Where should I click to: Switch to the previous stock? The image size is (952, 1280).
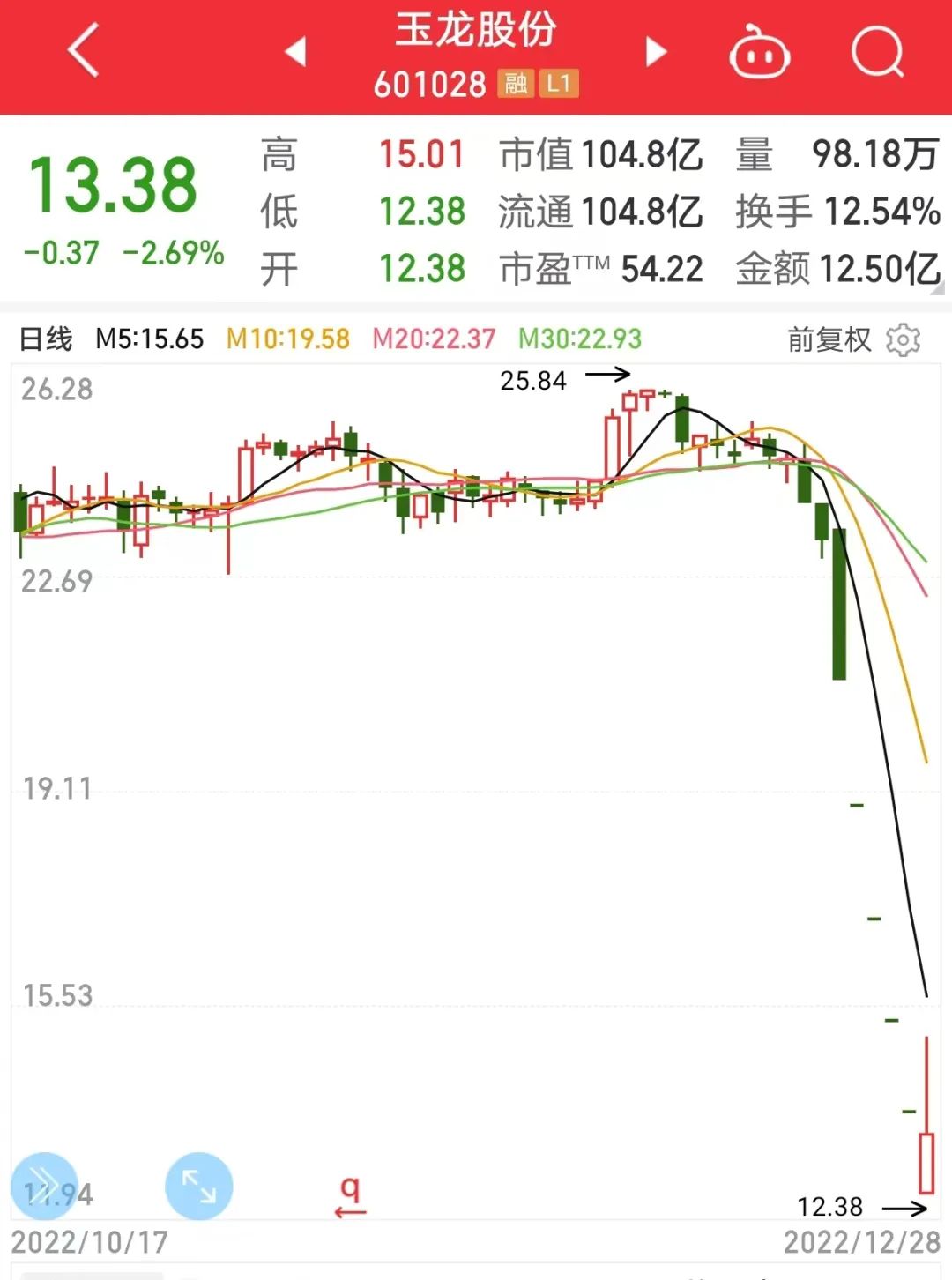point(296,51)
